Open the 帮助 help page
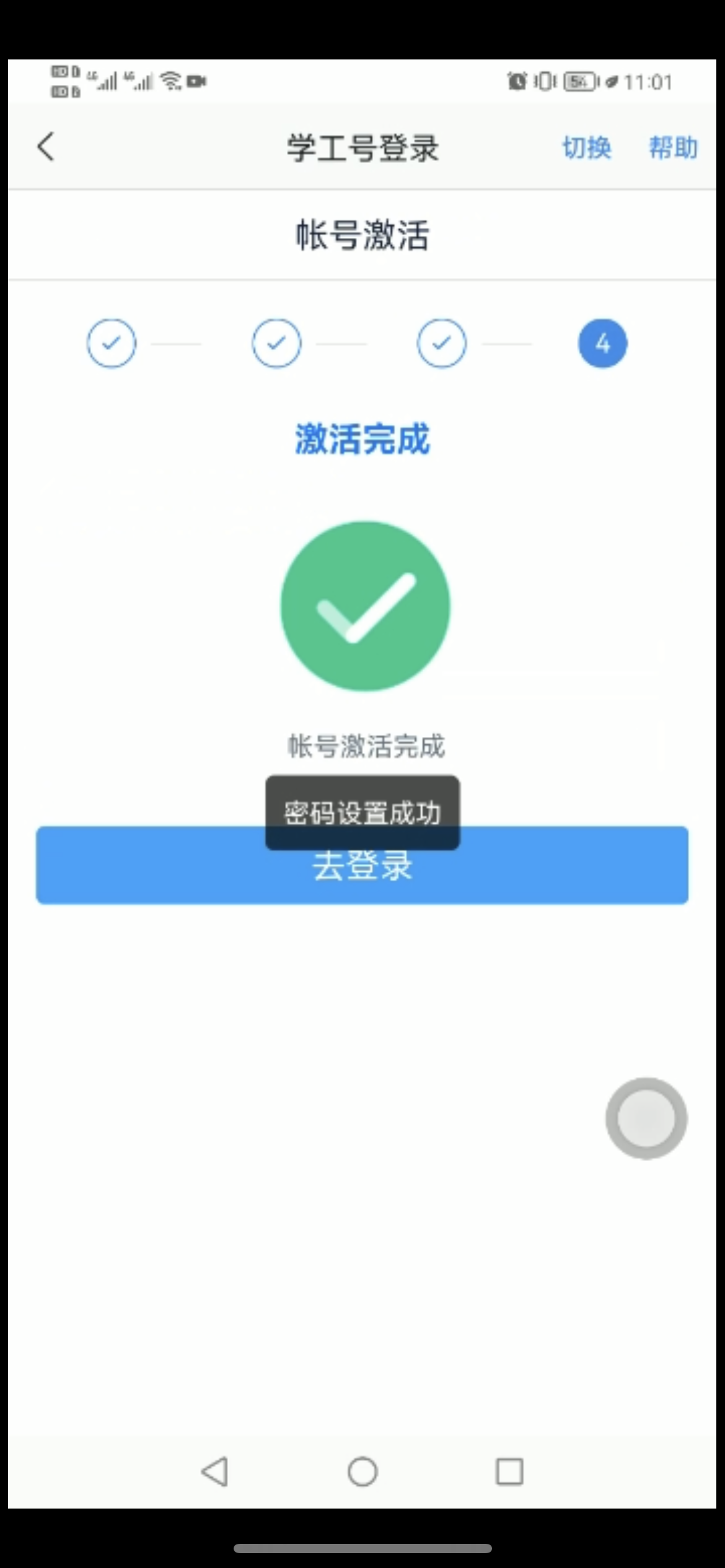The height and width of the screenshot is (1568, 725). point(673,148)
